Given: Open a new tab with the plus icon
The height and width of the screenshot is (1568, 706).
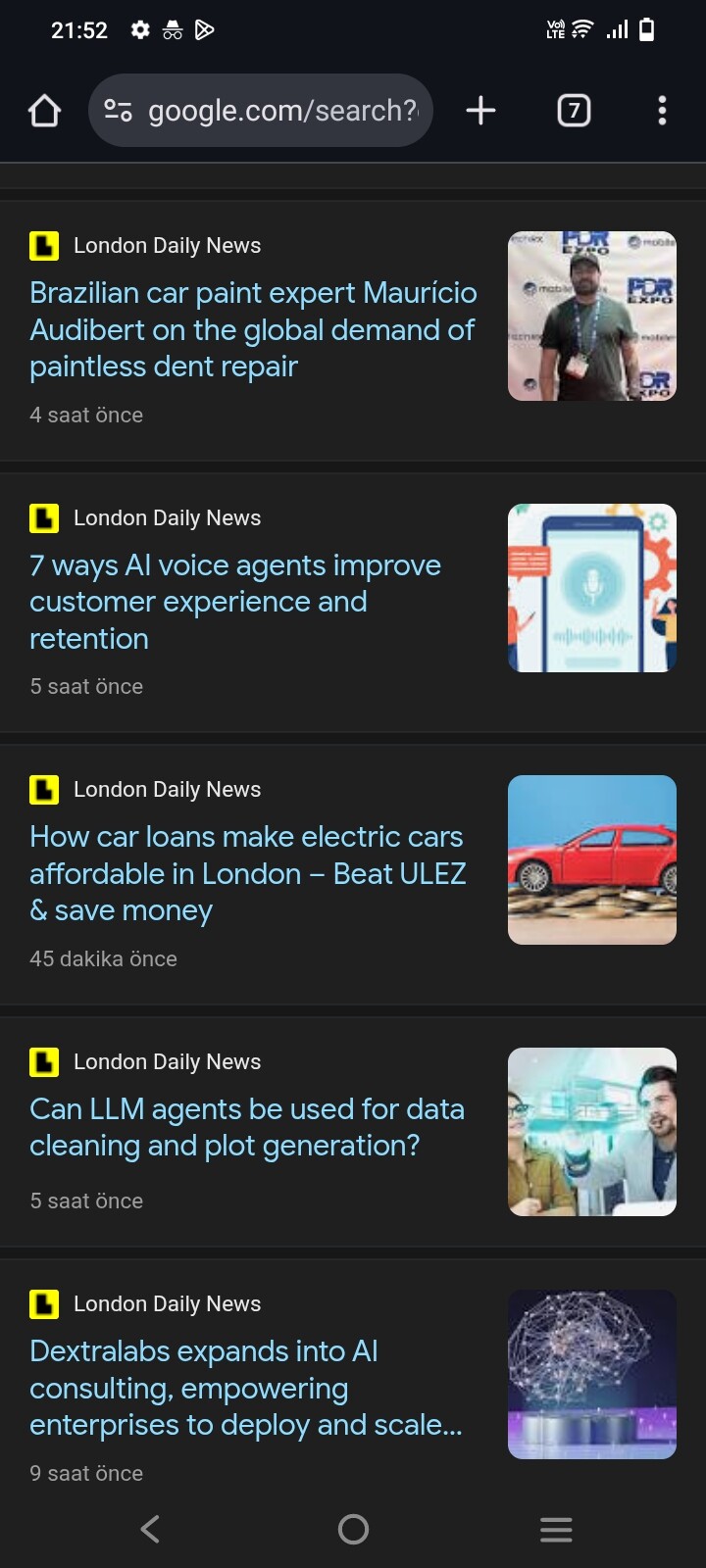Looking at the screenshot, I should tap(480, 111).
